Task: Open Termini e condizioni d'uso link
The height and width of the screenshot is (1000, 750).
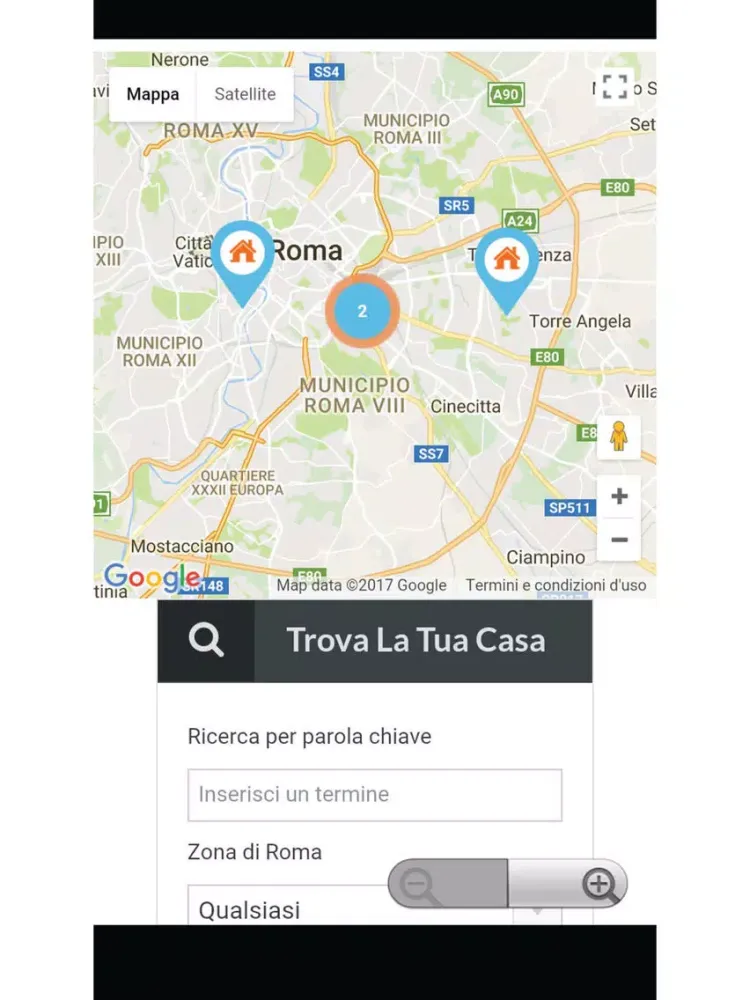Action: 556,585
